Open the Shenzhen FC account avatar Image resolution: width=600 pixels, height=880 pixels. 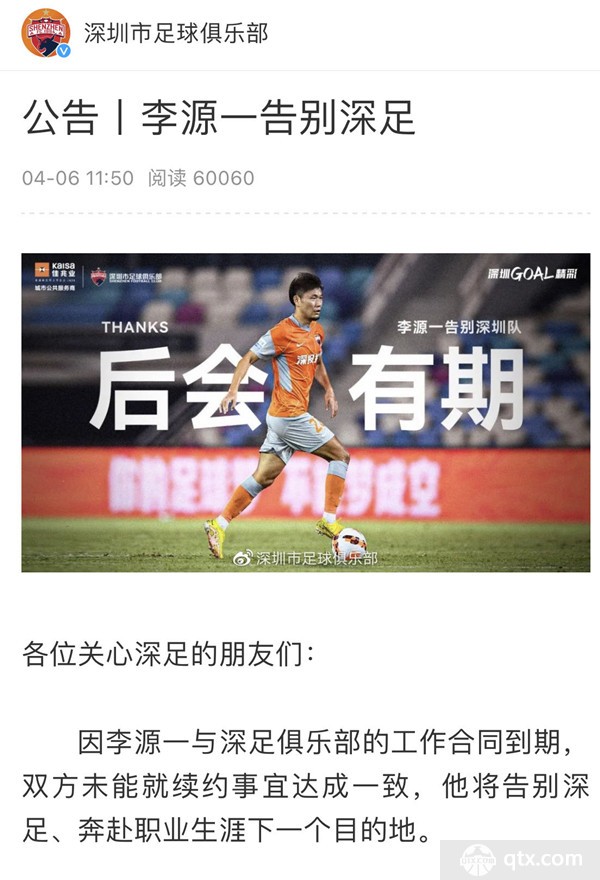click(x=45, y=33)
